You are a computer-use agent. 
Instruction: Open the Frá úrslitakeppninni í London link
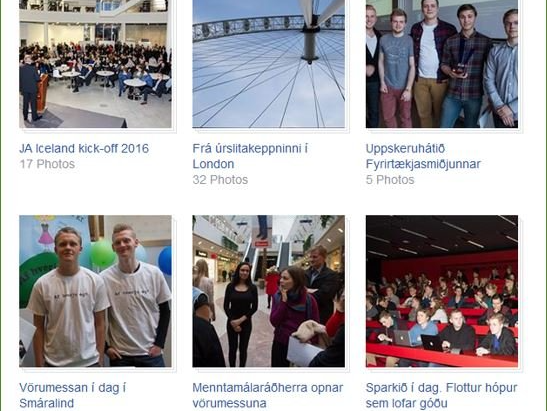[250, 156]
